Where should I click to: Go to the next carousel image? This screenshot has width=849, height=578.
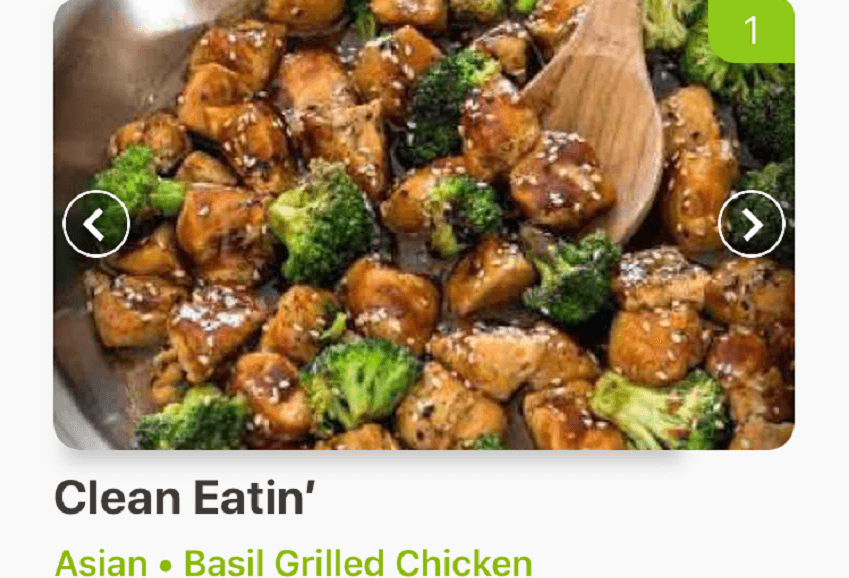pyautogui.click(x=751, y=224)
